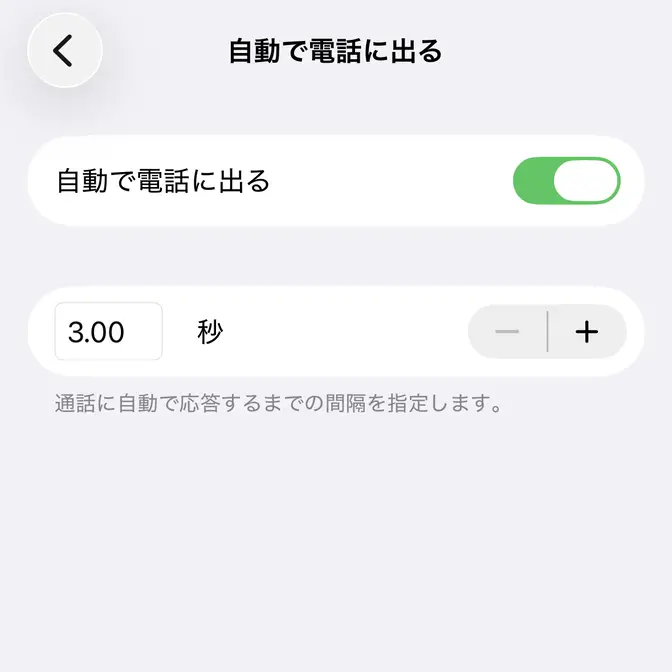672x672 pixels.
Task: Increase the seconds with the plus button
Action: click(587, 332)
